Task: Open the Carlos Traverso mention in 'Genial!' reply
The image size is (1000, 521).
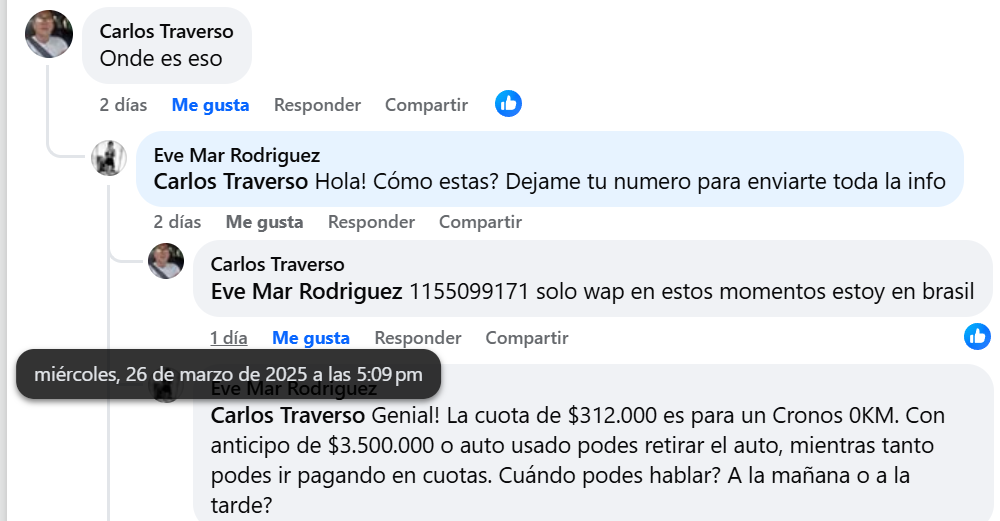Action: tap(288, 414)
